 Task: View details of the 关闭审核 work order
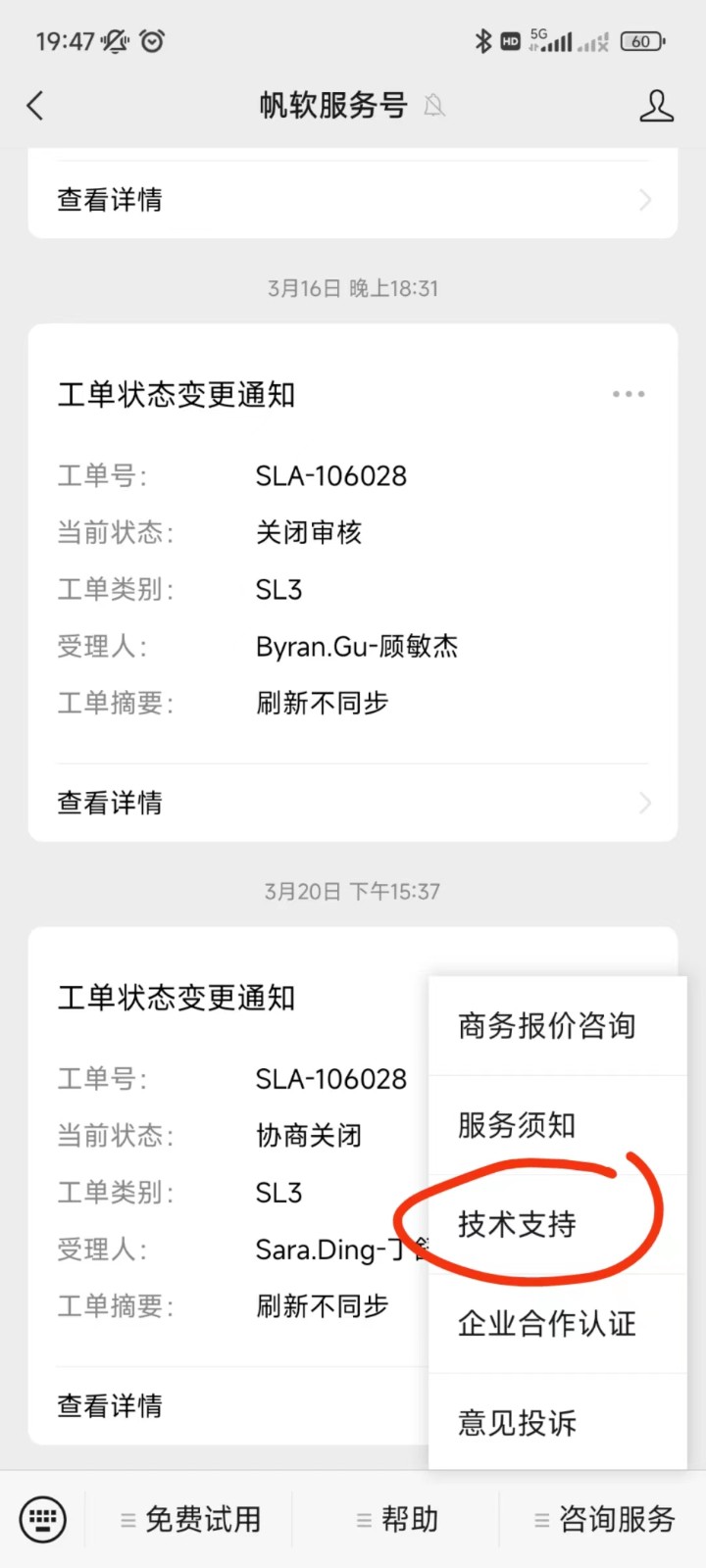click(x=353, y=803)
